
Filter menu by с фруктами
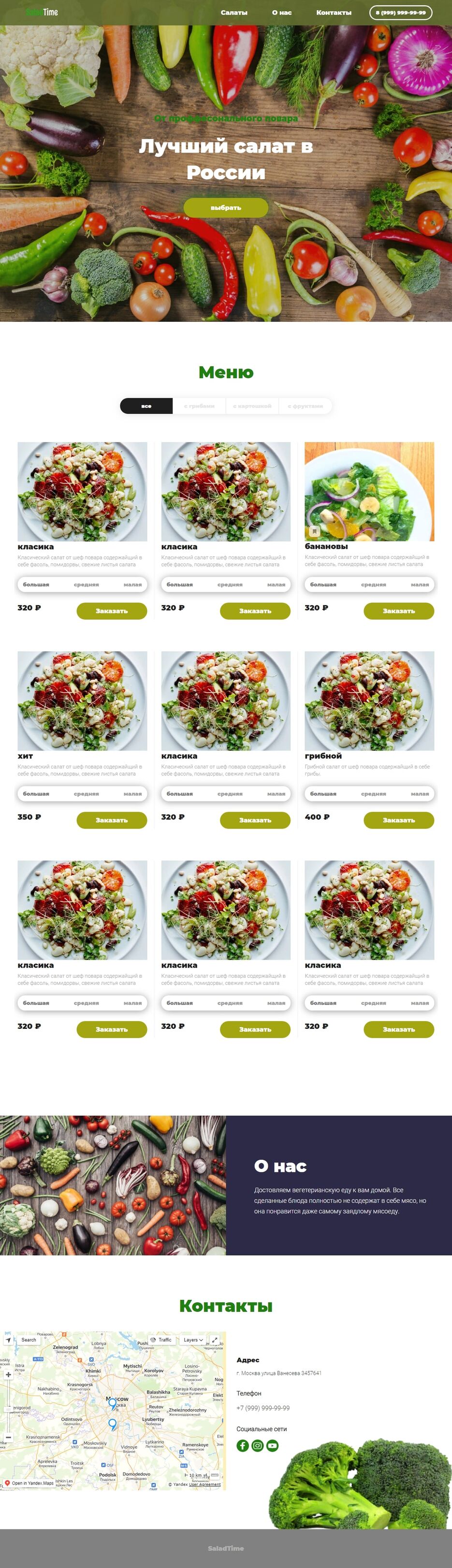[x=305, y=406]
